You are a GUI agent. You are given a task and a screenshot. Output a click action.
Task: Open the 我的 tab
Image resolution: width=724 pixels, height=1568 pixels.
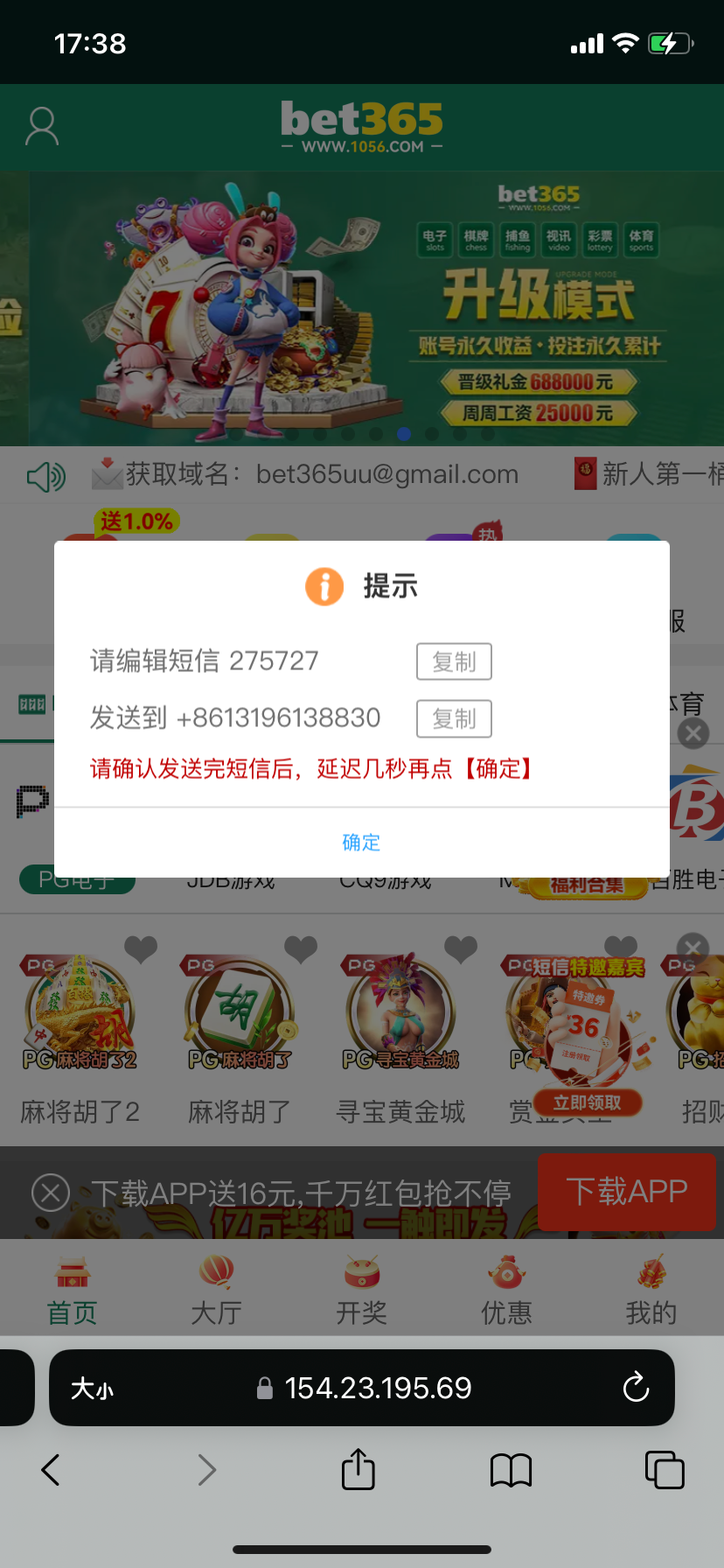coord(651,1292)
